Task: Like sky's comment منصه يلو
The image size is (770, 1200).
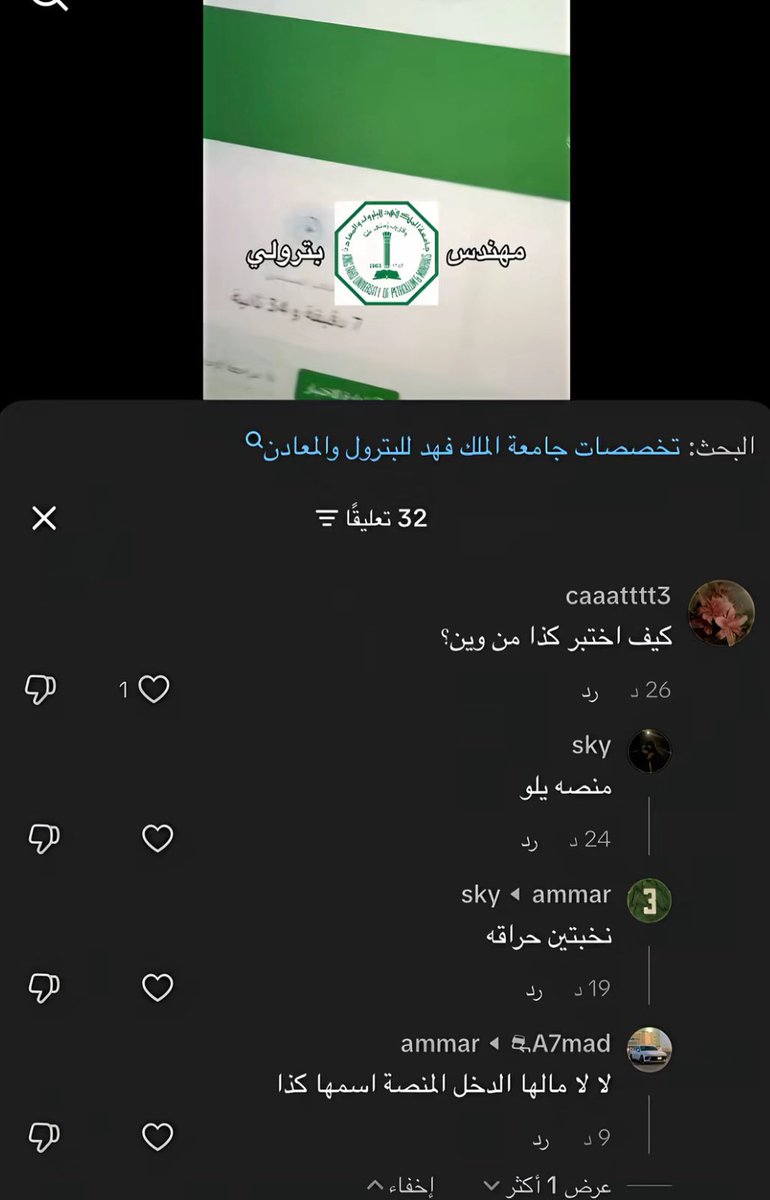Action: click(157, 838)
